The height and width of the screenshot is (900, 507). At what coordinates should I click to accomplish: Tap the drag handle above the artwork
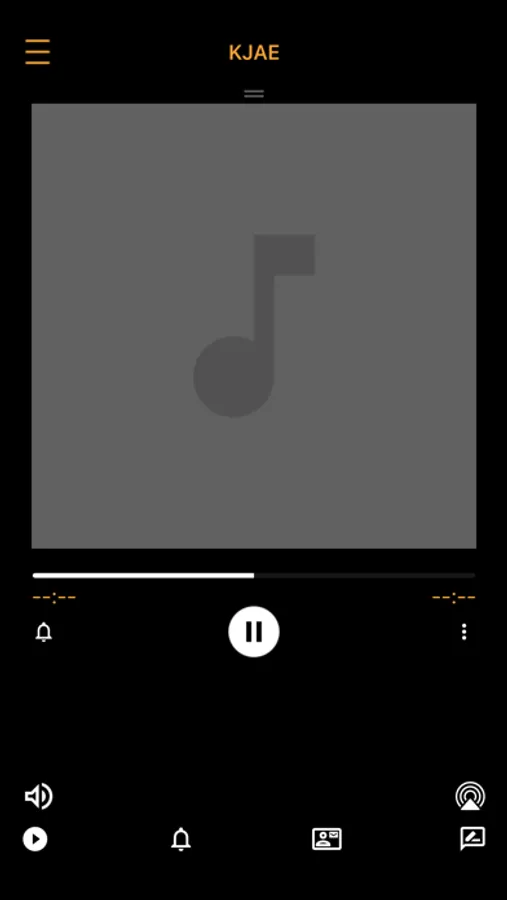tap(254, 94)
